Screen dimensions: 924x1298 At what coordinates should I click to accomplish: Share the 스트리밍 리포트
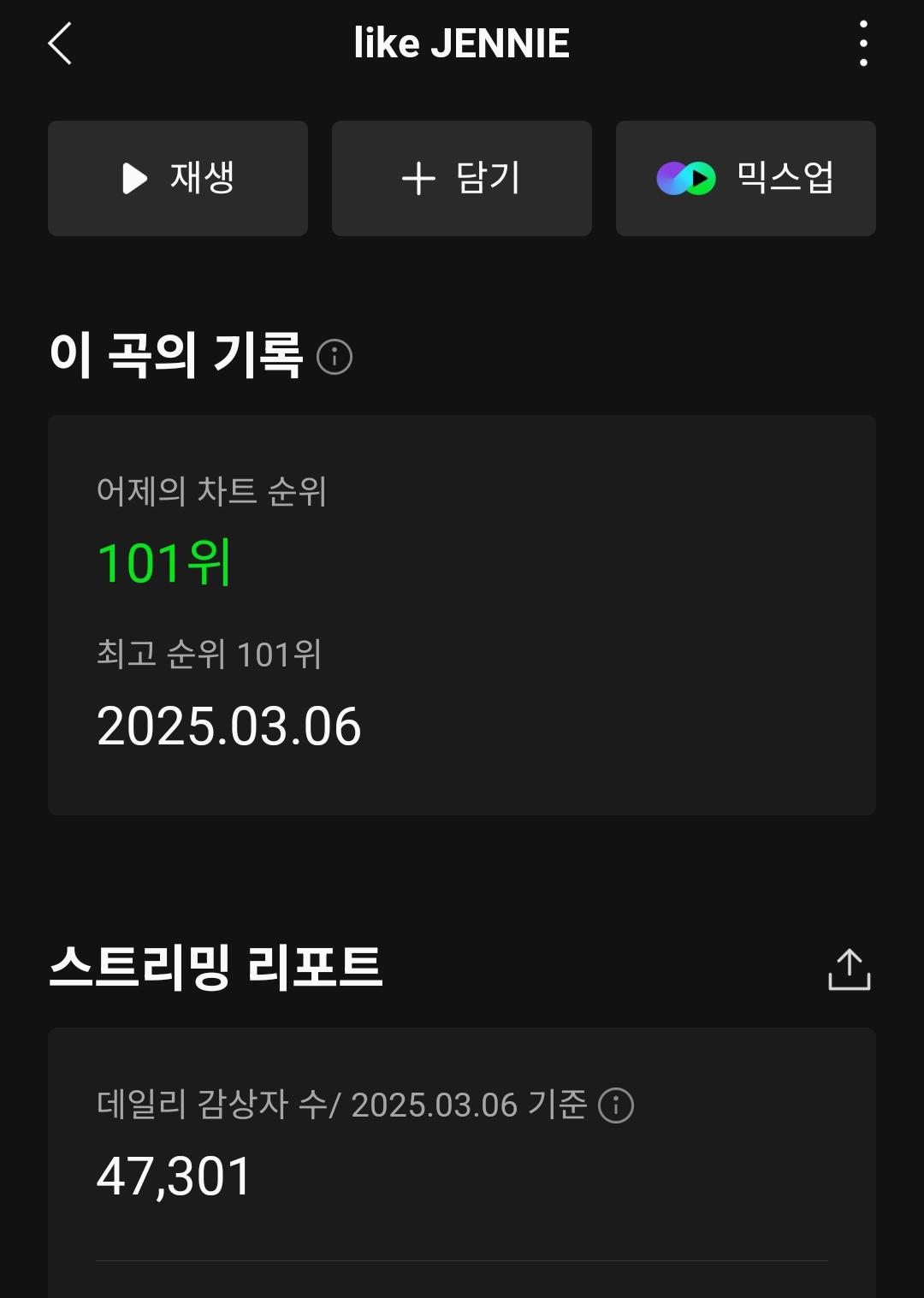(849, 969)
